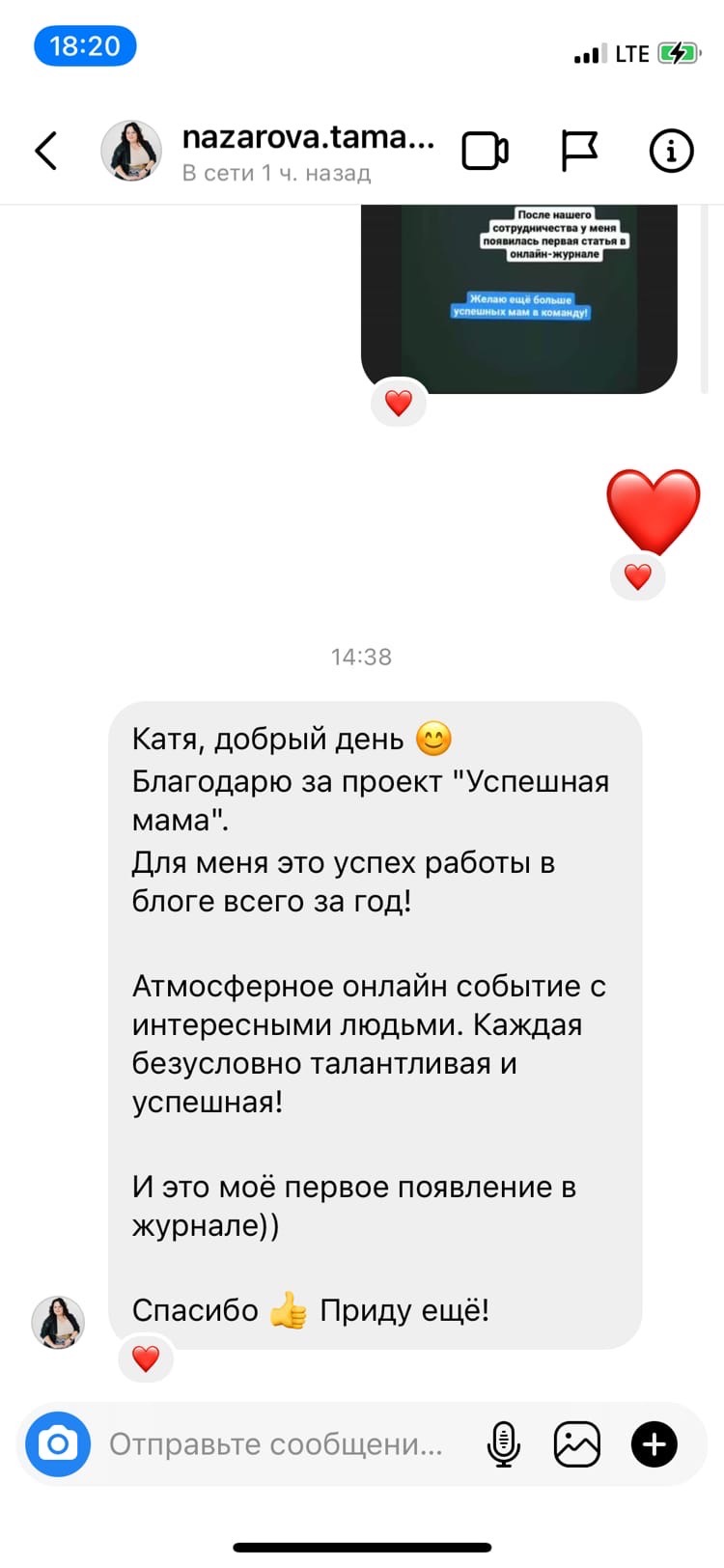This screenshot has height=1568, width=724.
Task: Open the camera to send a photo
Action: (58, 1443)
